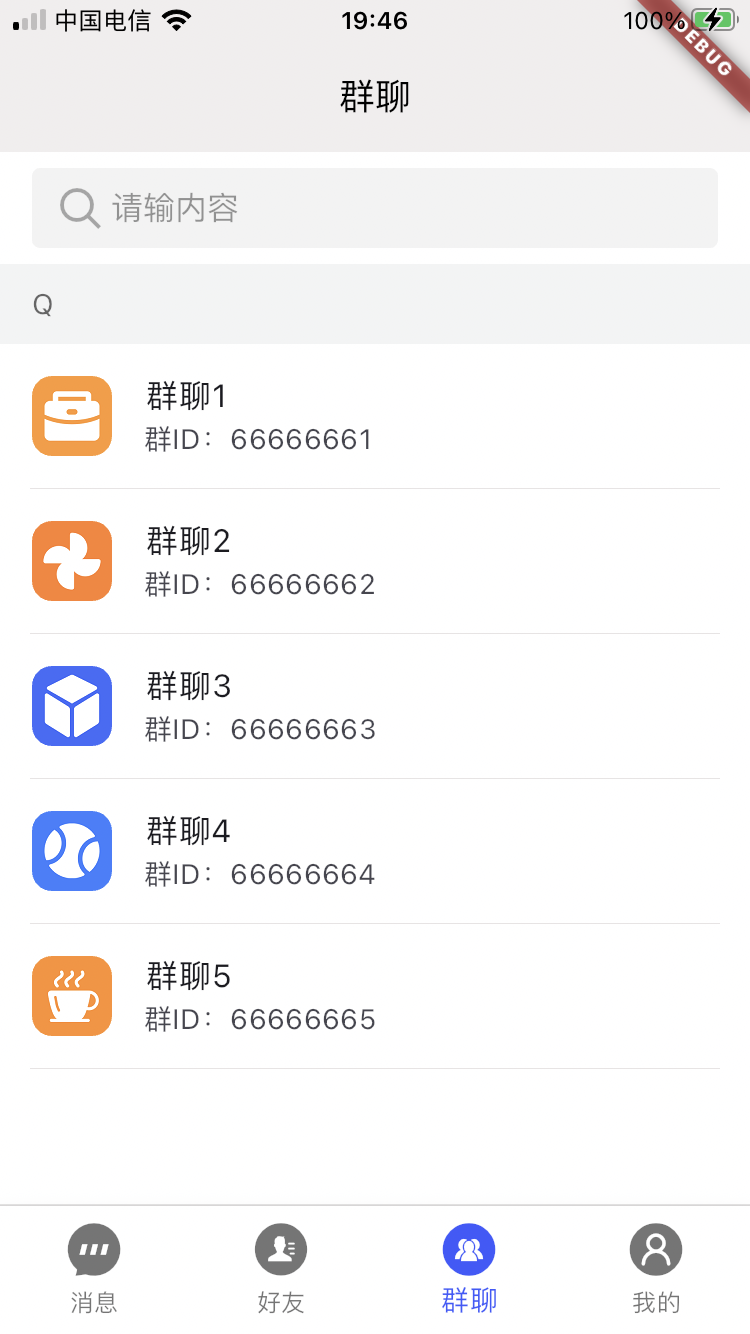Switch to the 消息 tab
The width and height of the screenshot is (750, 1334).
[x=94, y=1268]
